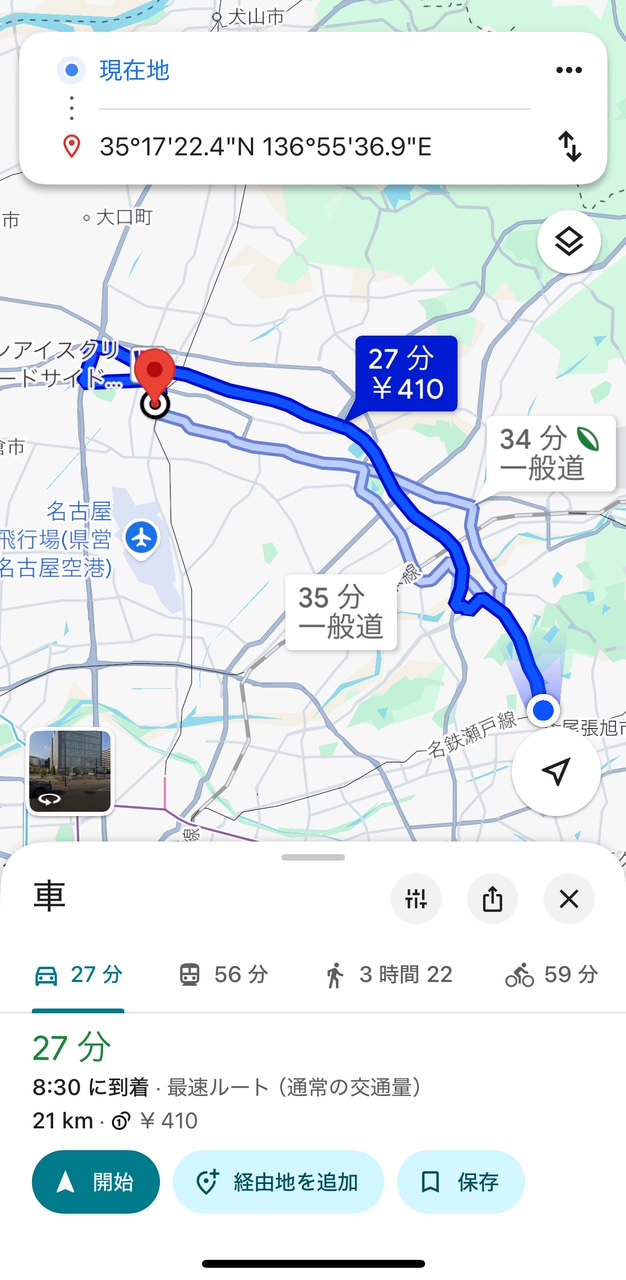626x1280 pixels.
Task: Switch to the transit 56 分 tab
Action: coord(223,975)
